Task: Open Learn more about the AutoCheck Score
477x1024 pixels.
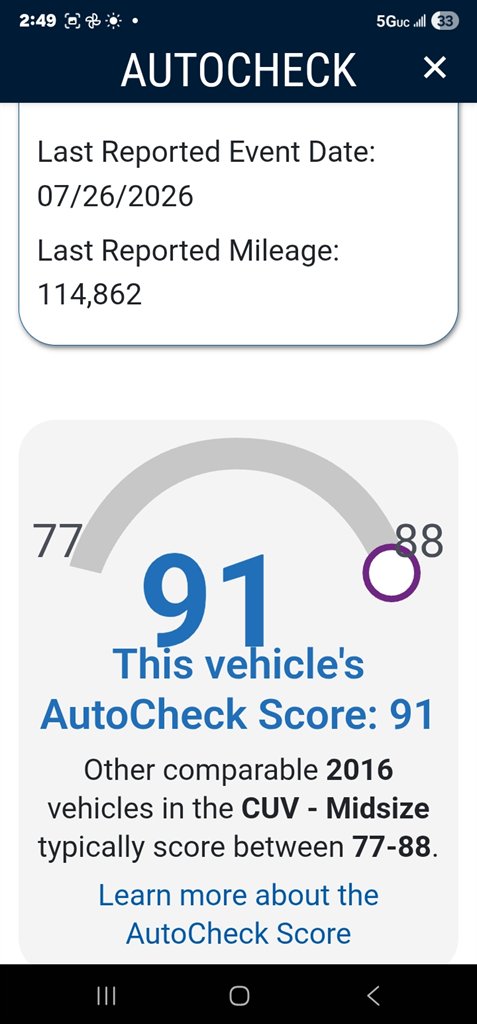Action: 238,914
